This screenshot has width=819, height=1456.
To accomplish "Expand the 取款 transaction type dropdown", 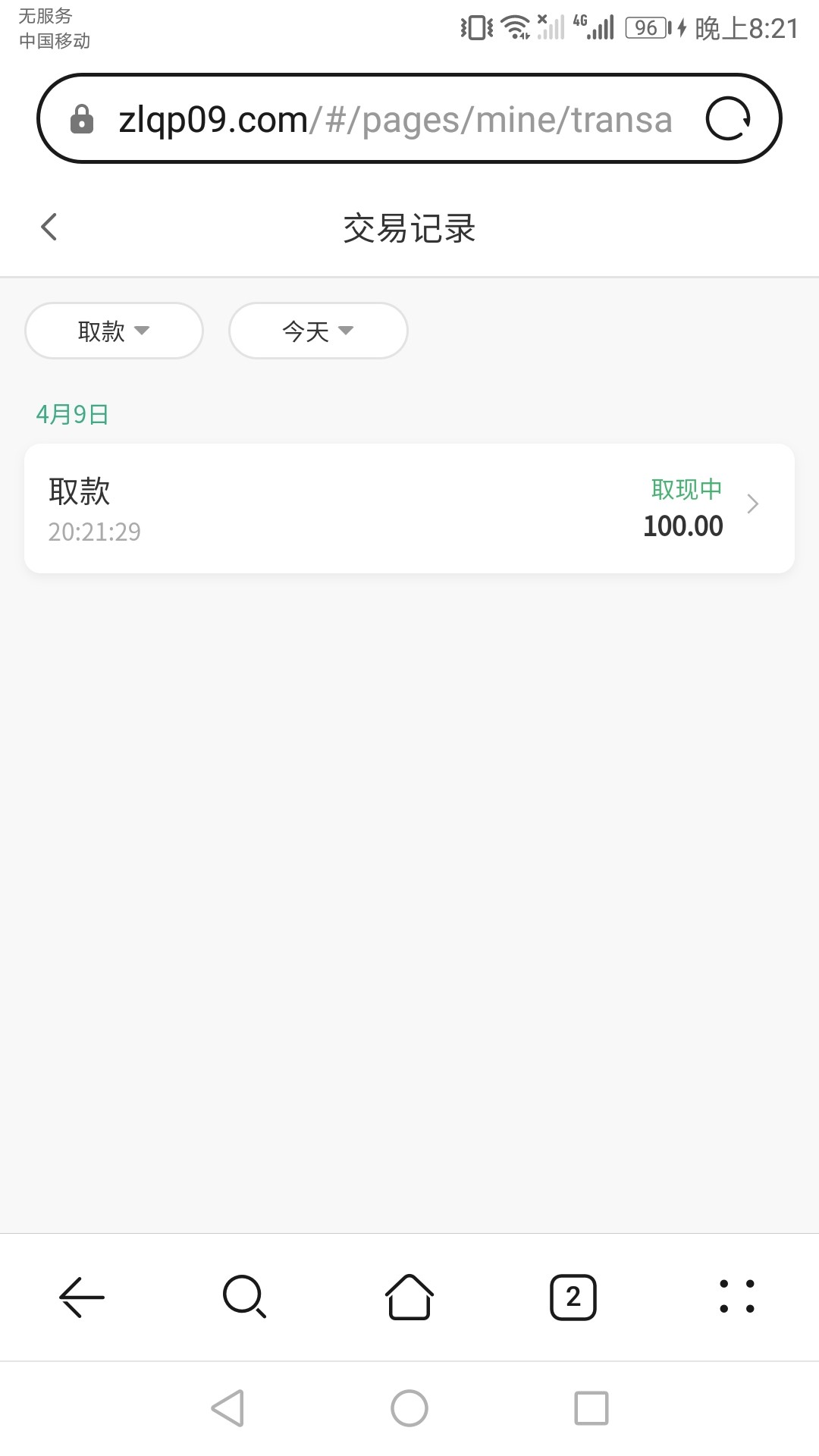I will pos(114,331).
